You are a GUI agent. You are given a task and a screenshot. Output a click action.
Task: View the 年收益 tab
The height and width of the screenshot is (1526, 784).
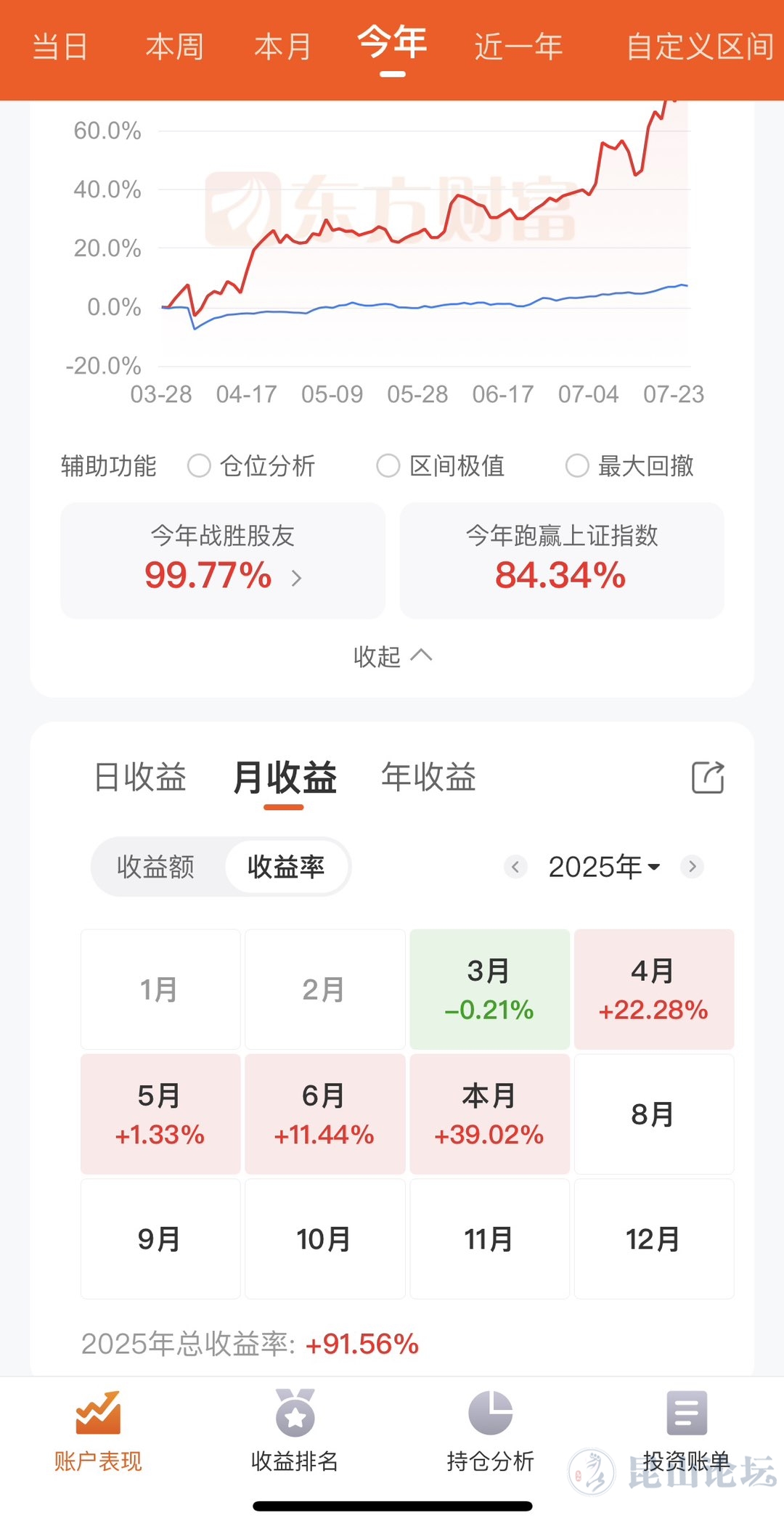pos(428,778)
